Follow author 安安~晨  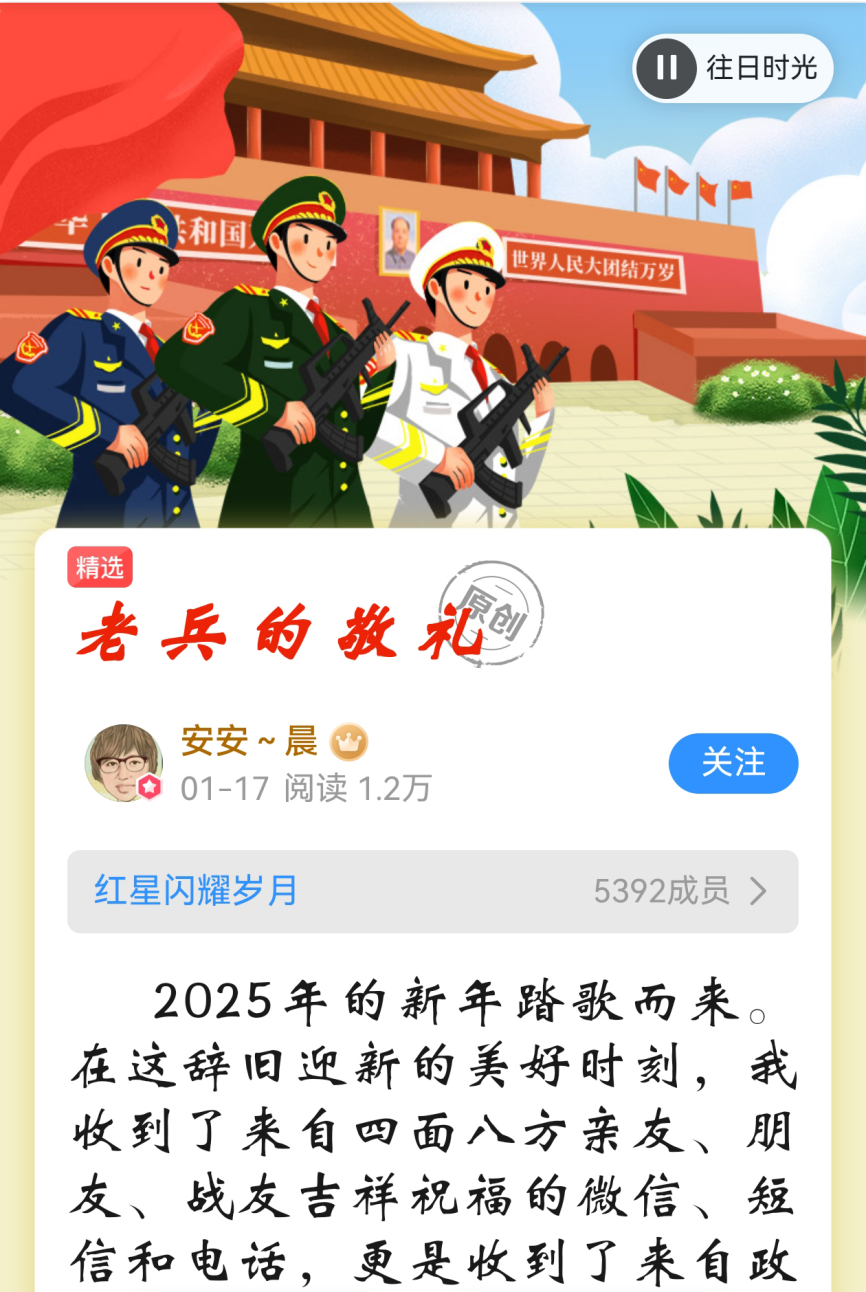[732, 763]
